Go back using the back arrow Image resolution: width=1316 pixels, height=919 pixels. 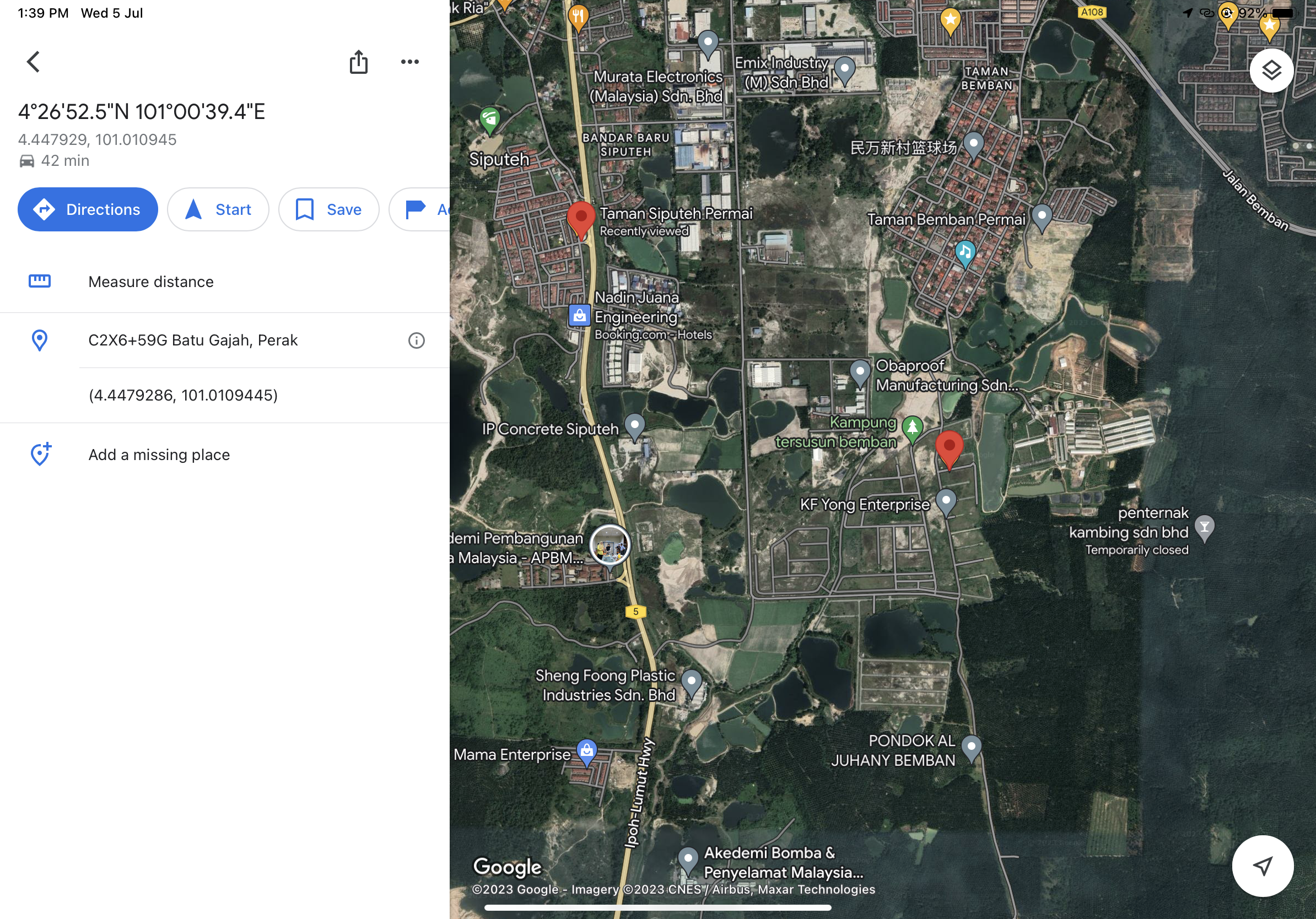33,62
